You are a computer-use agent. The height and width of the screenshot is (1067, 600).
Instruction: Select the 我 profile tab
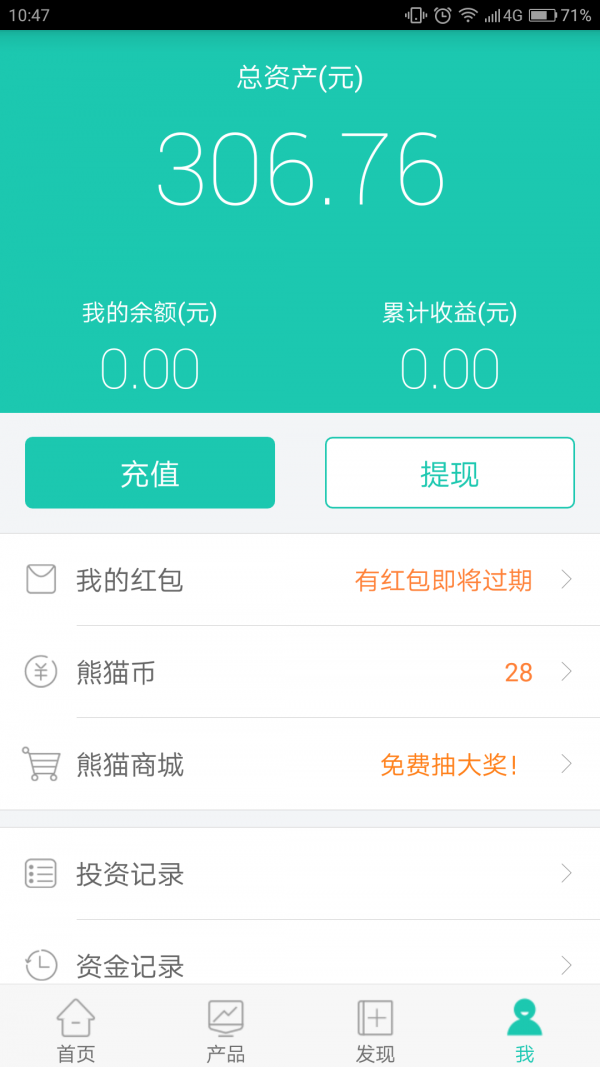pyautogui.click(x=524, y=1028)
